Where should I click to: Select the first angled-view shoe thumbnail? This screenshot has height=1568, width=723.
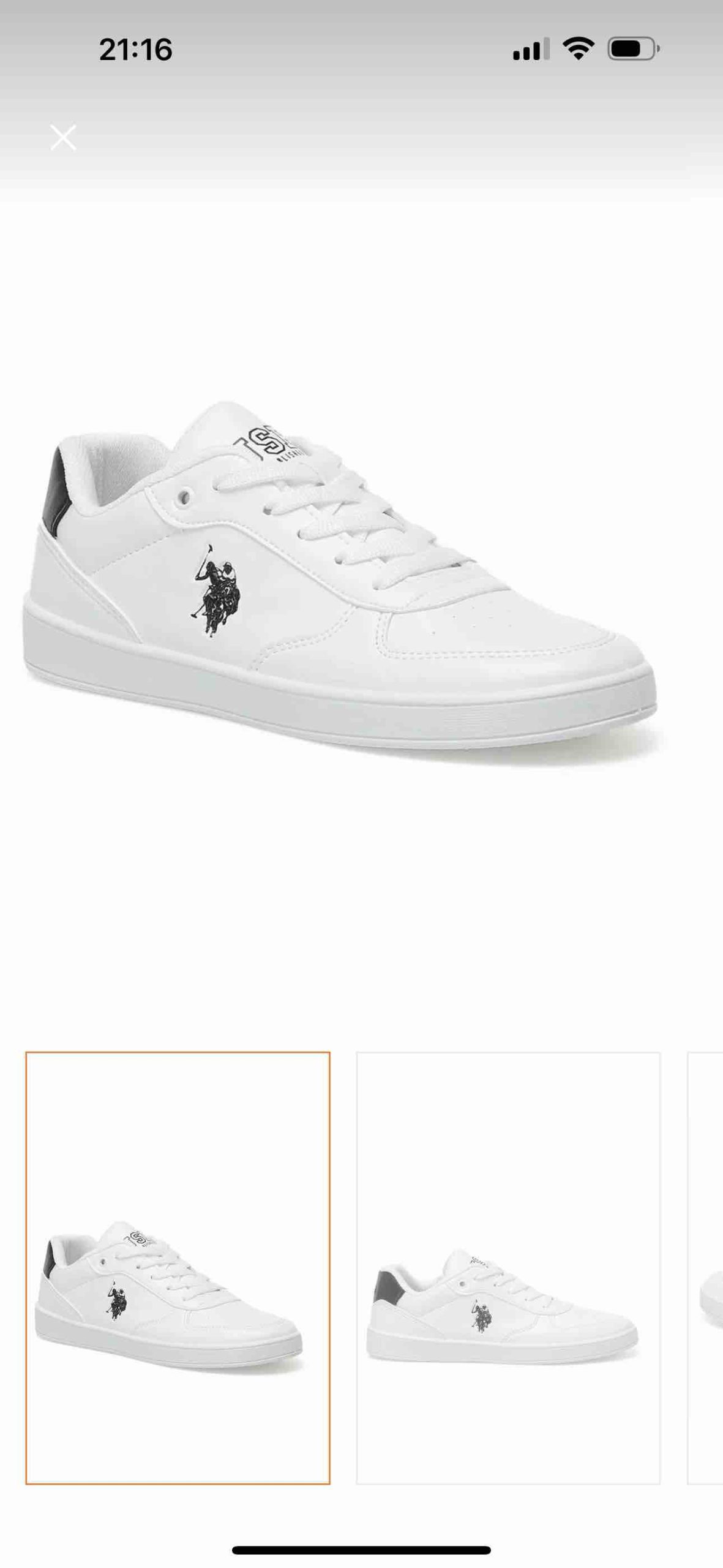click(x=178, y=1268)
